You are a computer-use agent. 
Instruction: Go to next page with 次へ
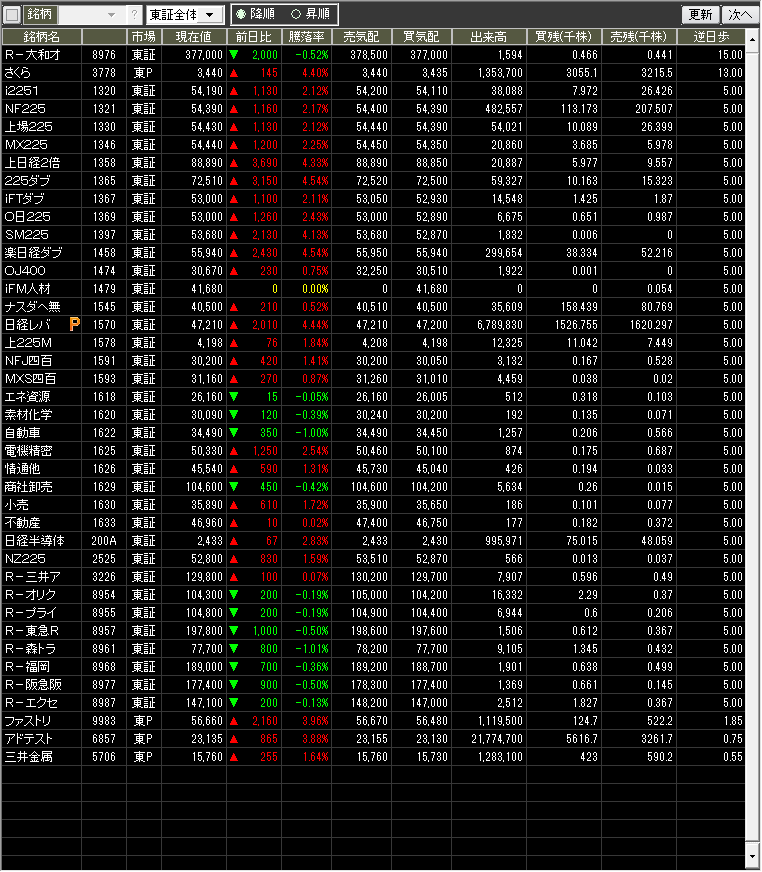(740, 15)
